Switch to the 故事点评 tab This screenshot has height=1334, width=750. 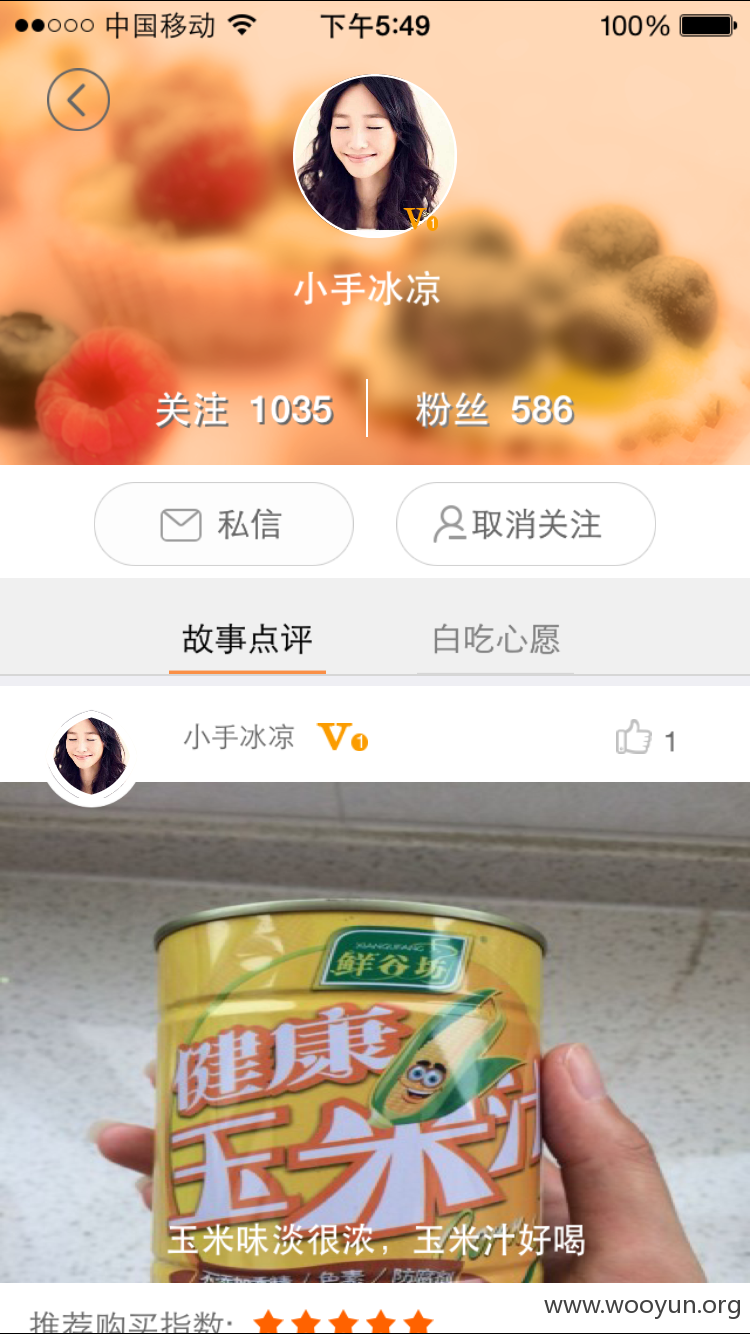point(247,639)
